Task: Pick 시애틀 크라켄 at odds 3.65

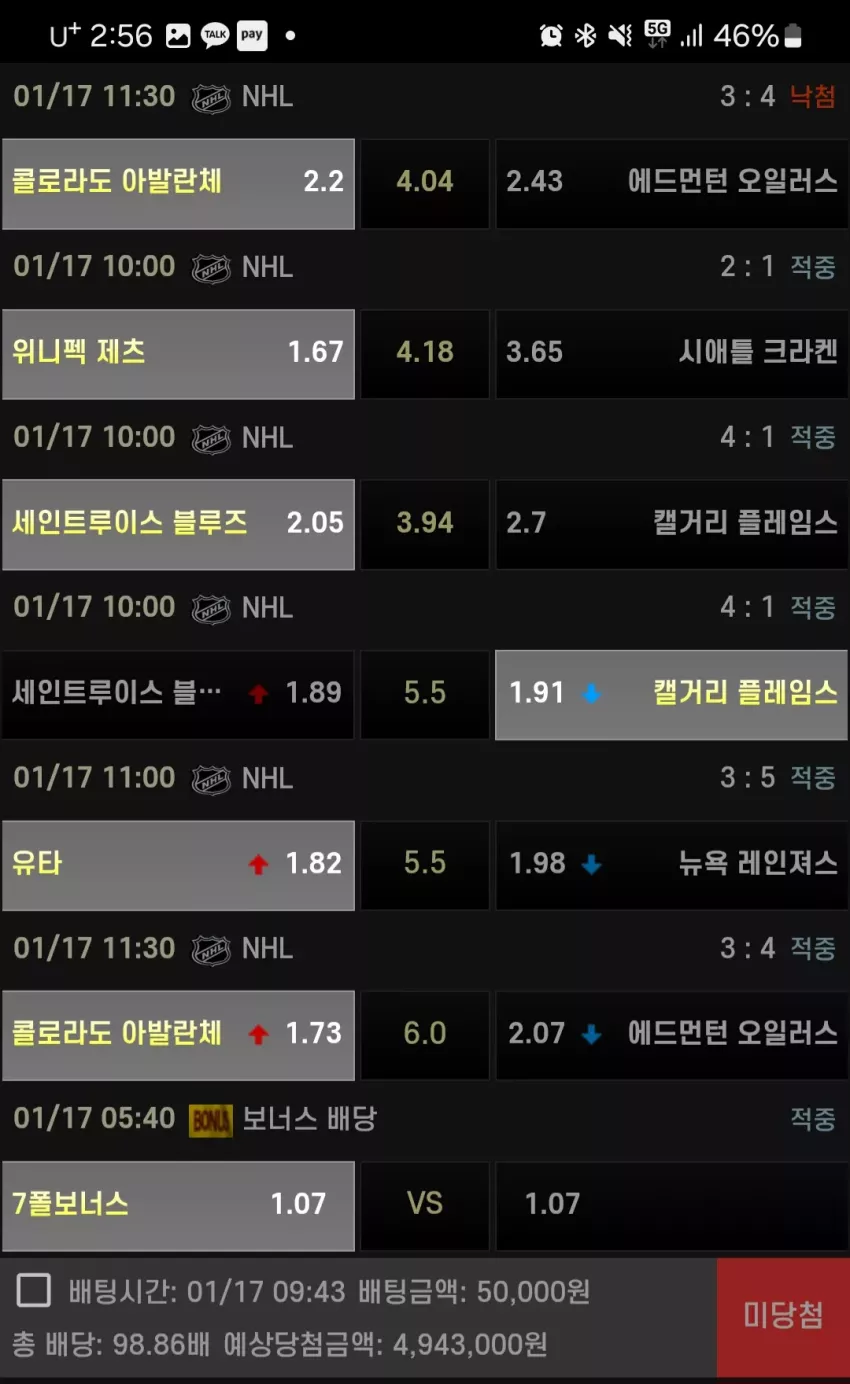Action: [x=672, y=353]
